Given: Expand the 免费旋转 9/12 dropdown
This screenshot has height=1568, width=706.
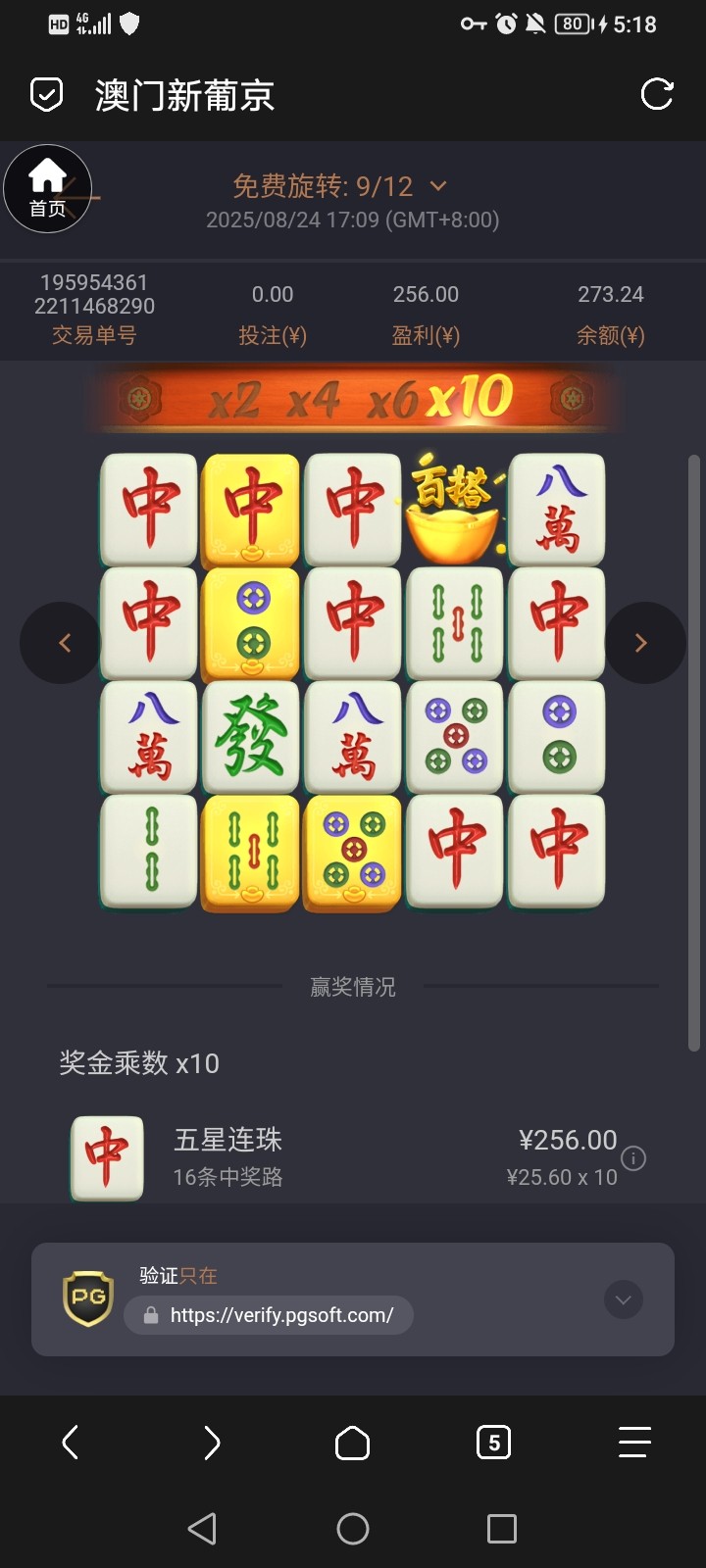Looking at the screenshot, I should tap(438, 186).
